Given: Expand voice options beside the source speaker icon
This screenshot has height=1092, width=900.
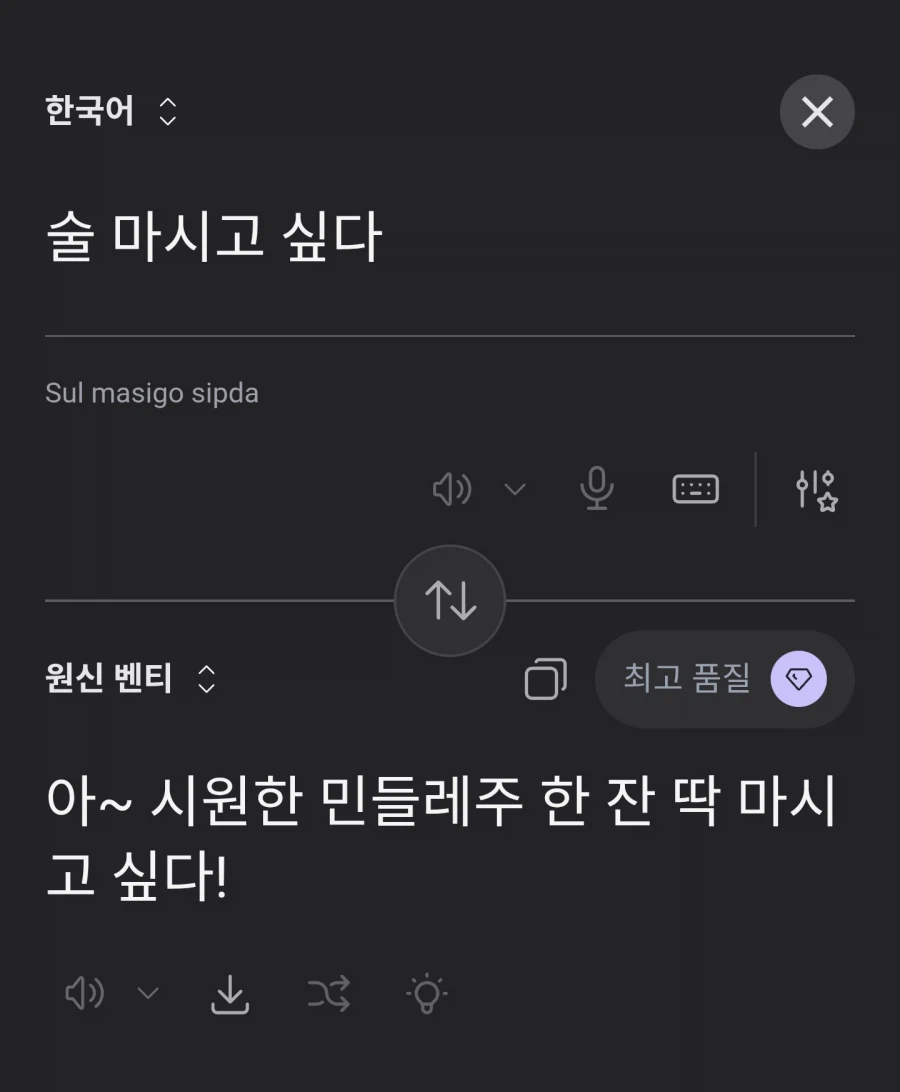Looking at the screenshot, I should [515, 490].
